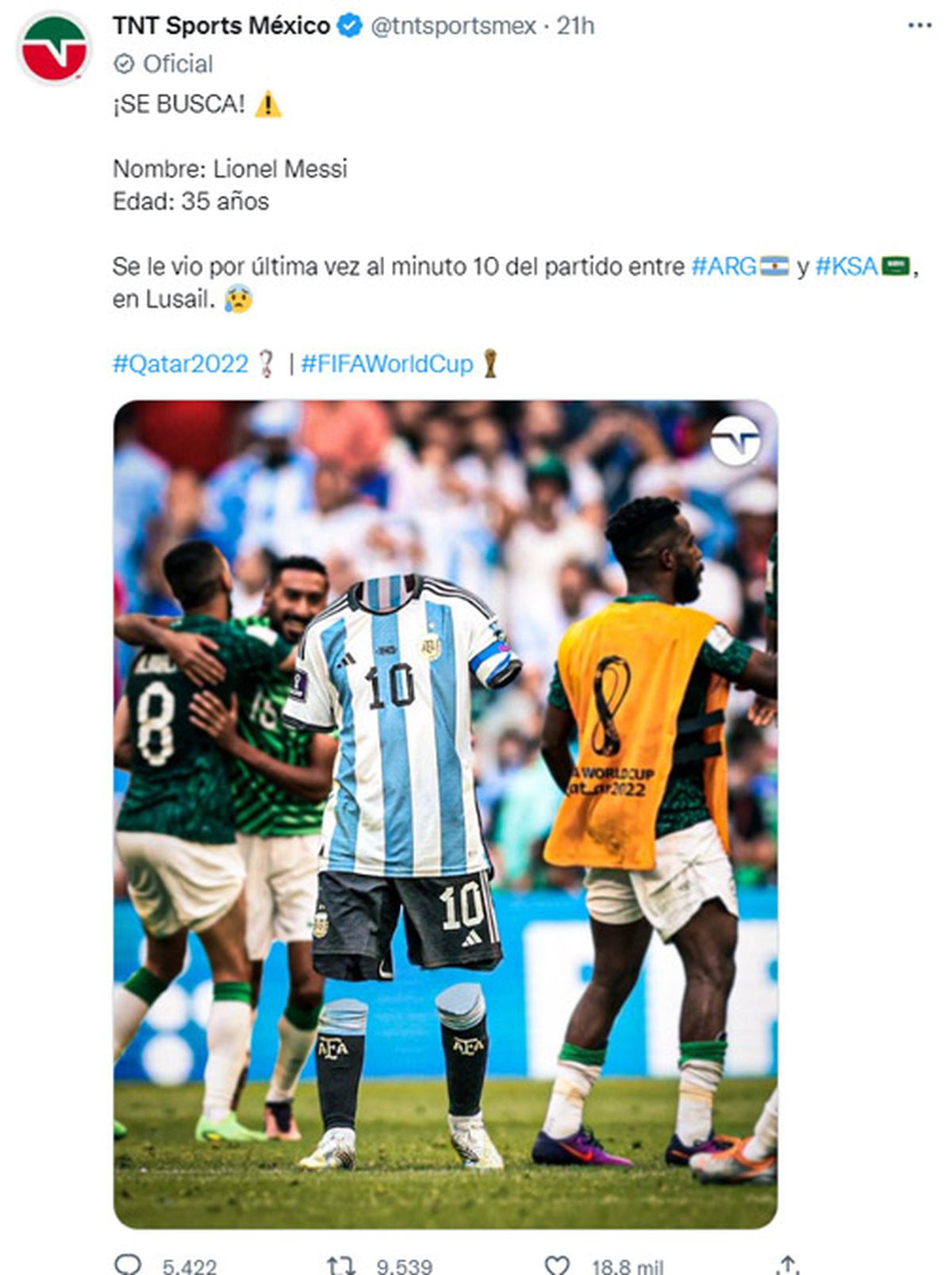Open the #FIFAWorldCup hashtag

pyautogui.click(x=387, y=364)
